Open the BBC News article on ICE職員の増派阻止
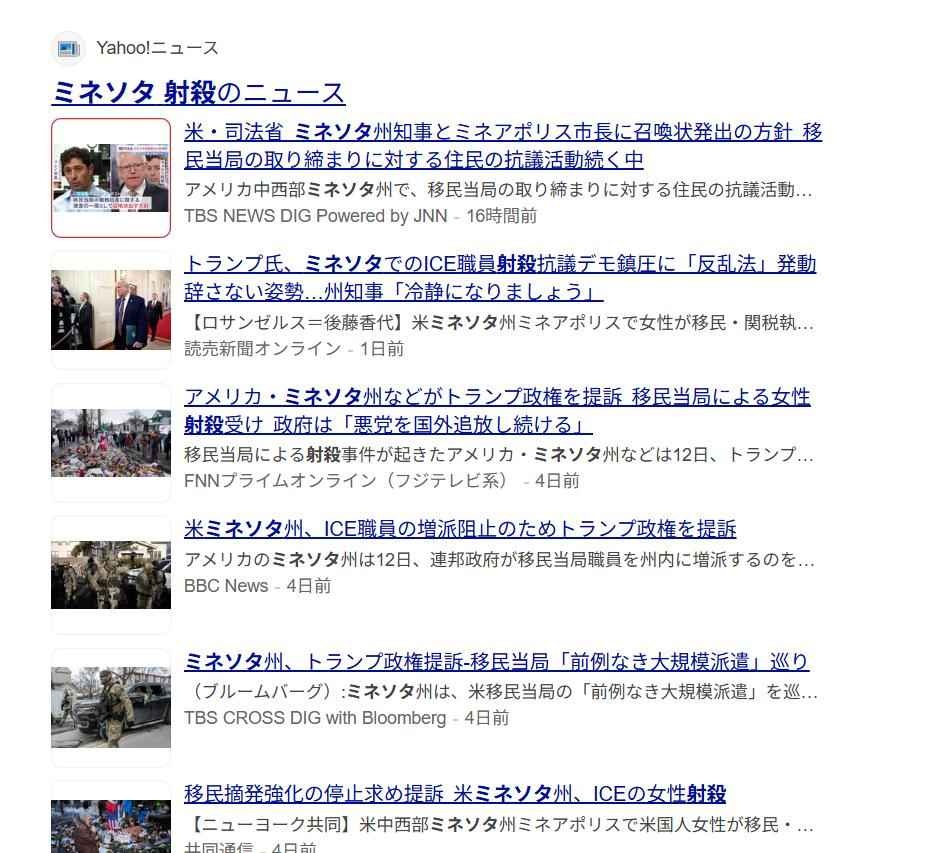Screen dimensions: 934x853 pos(459,528)
